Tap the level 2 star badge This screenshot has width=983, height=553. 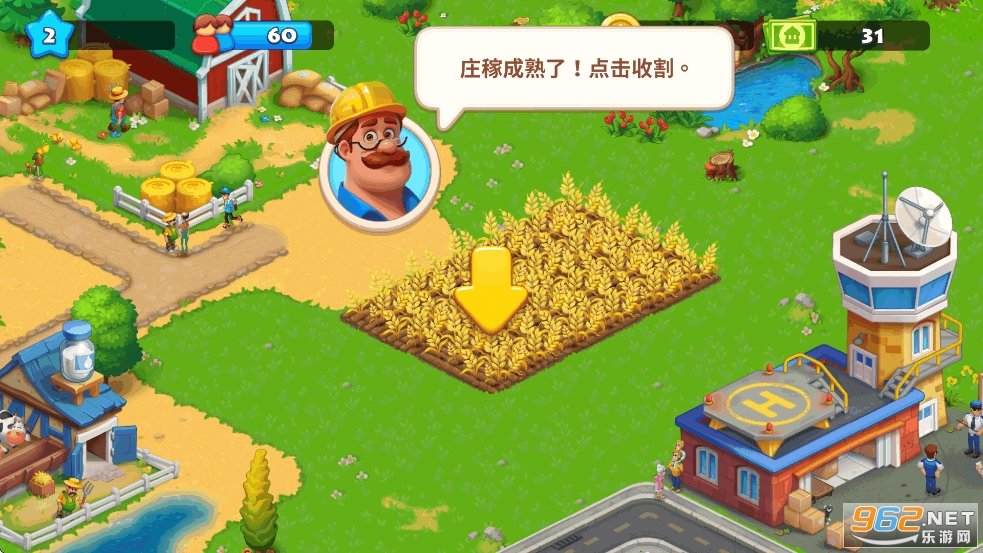click(x=48, y=36)
